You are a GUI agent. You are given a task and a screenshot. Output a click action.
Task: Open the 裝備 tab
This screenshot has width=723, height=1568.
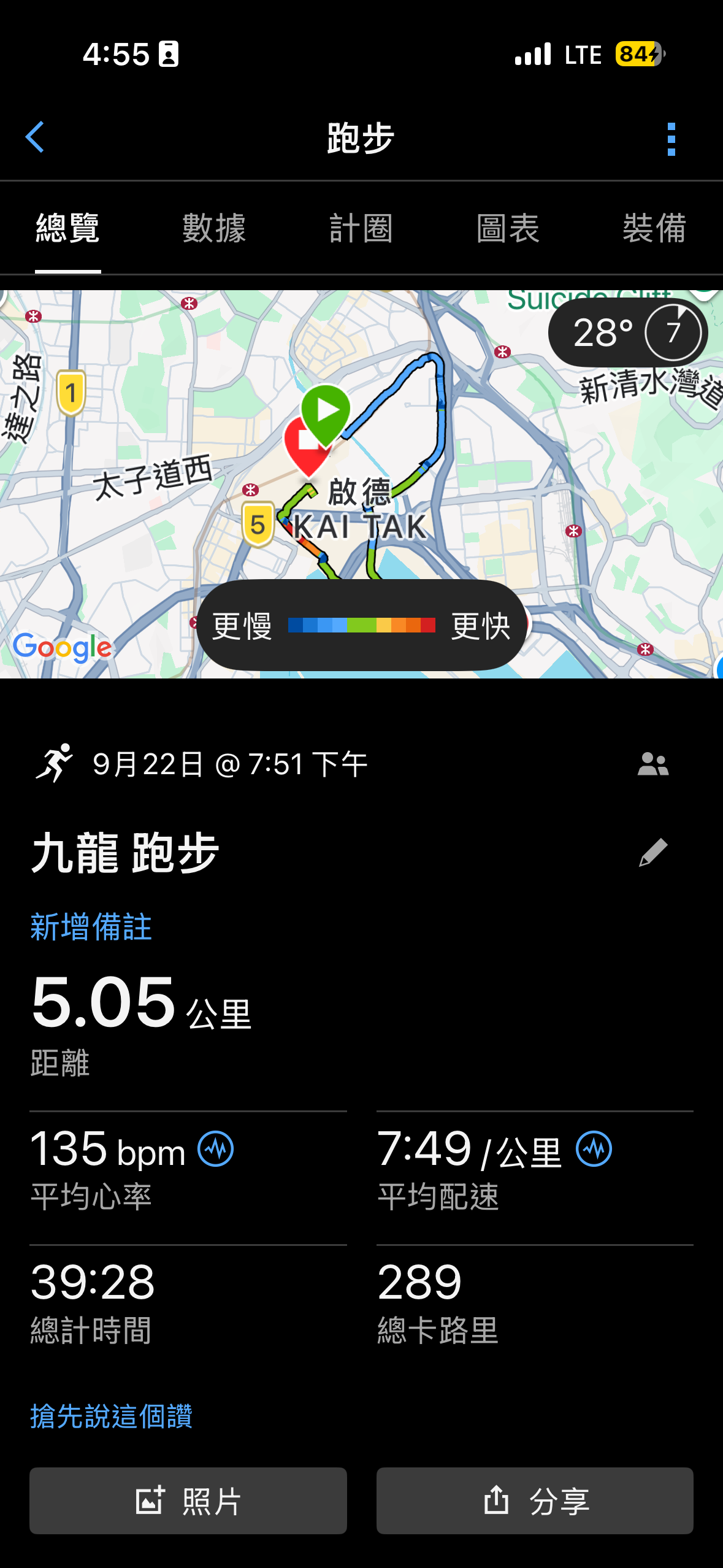[654, 228]
